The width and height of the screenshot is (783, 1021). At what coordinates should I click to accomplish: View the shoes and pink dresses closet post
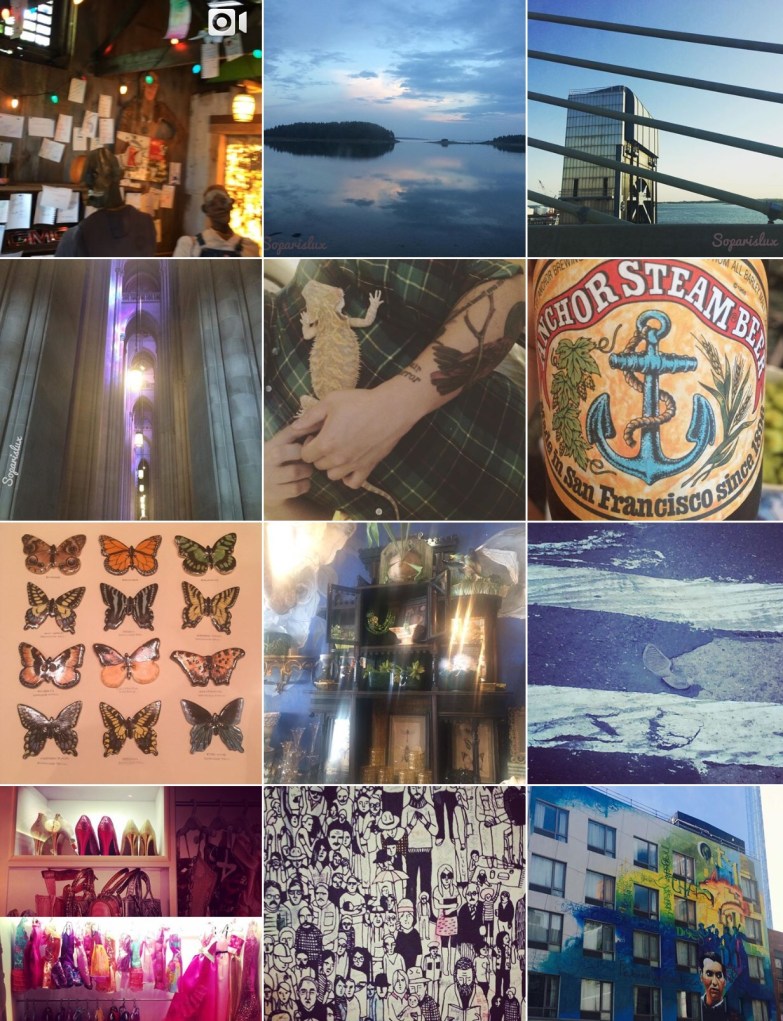click(x=130, y=903)
